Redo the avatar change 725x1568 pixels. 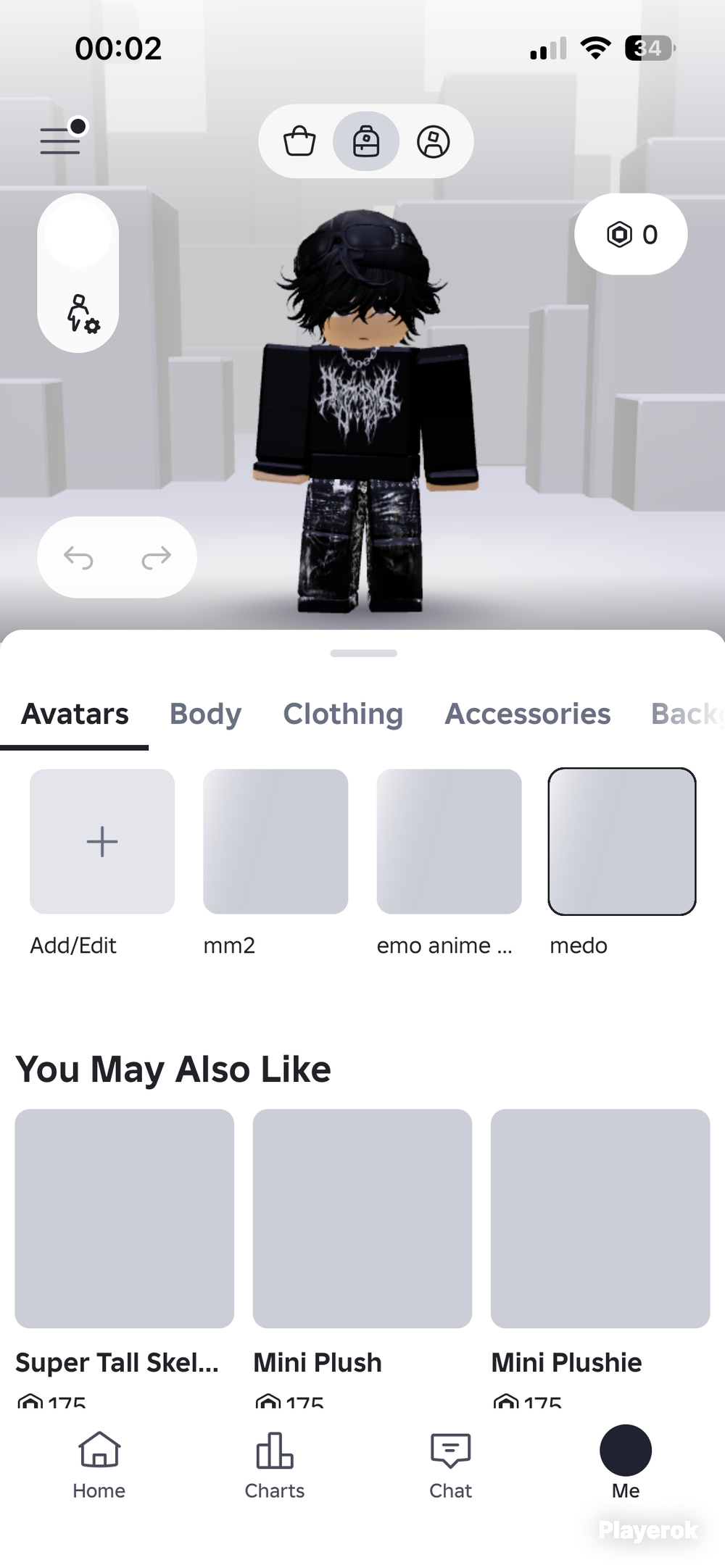coord(156,557)
